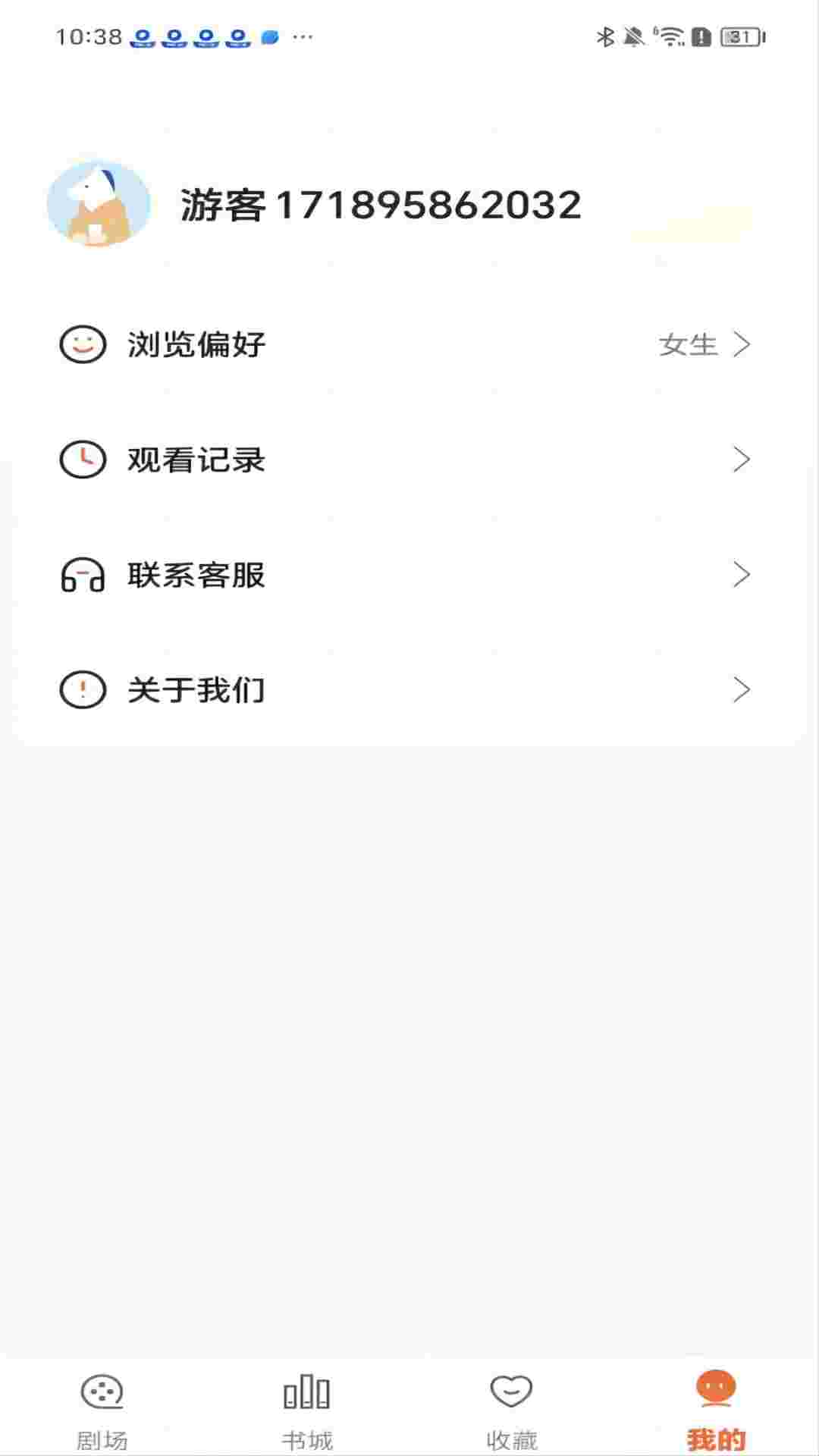Click the smiley face icon beside 浏览偏好
The image size is (819, 1456).
(x=83, y=344)
